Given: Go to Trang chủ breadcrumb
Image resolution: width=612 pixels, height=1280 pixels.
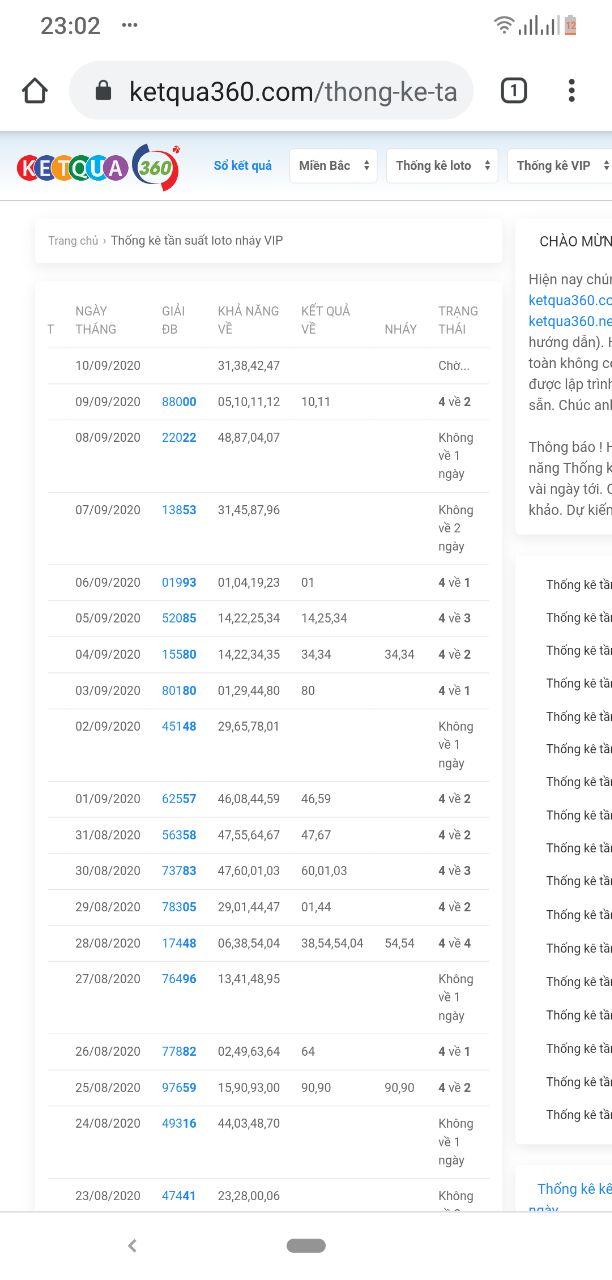Looking at the screenshot, I should (73, 241).
